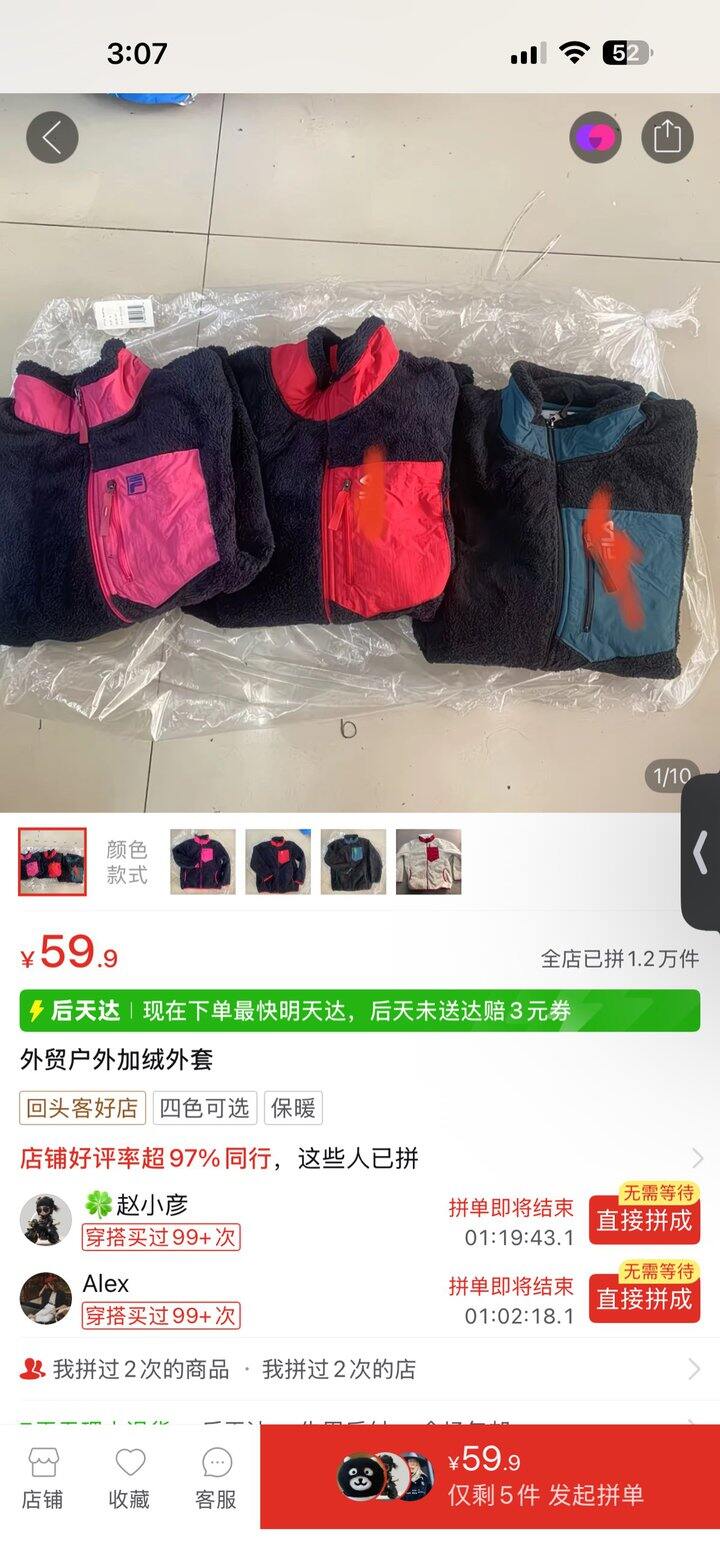Open the 这些人已拼 group buyers list
The width and height of the screenshot is (720, 1564).
(x=360, y=1159)
